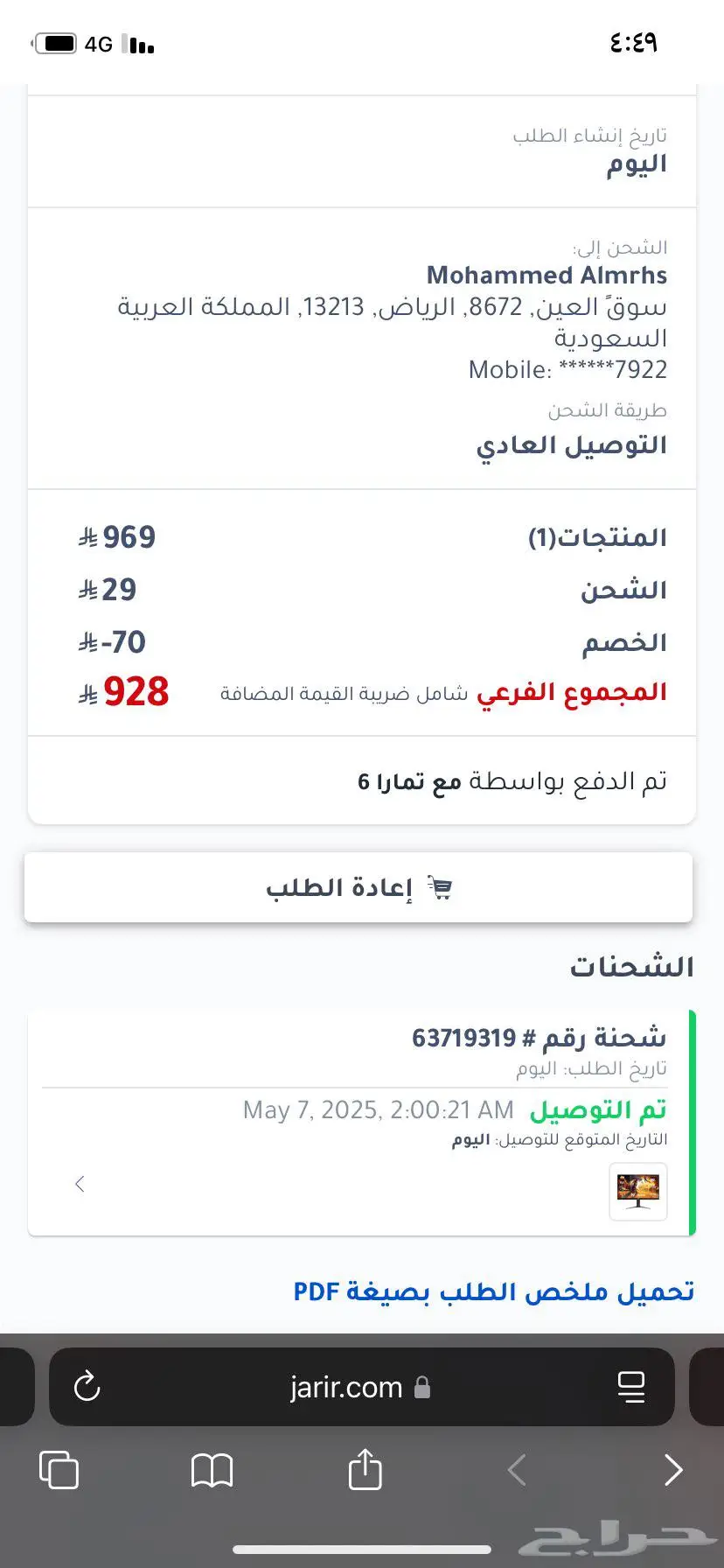This screenshot has width=724, height=1568.
Task: Tap the jarir.com address bar
Action: coord(359,1387)
